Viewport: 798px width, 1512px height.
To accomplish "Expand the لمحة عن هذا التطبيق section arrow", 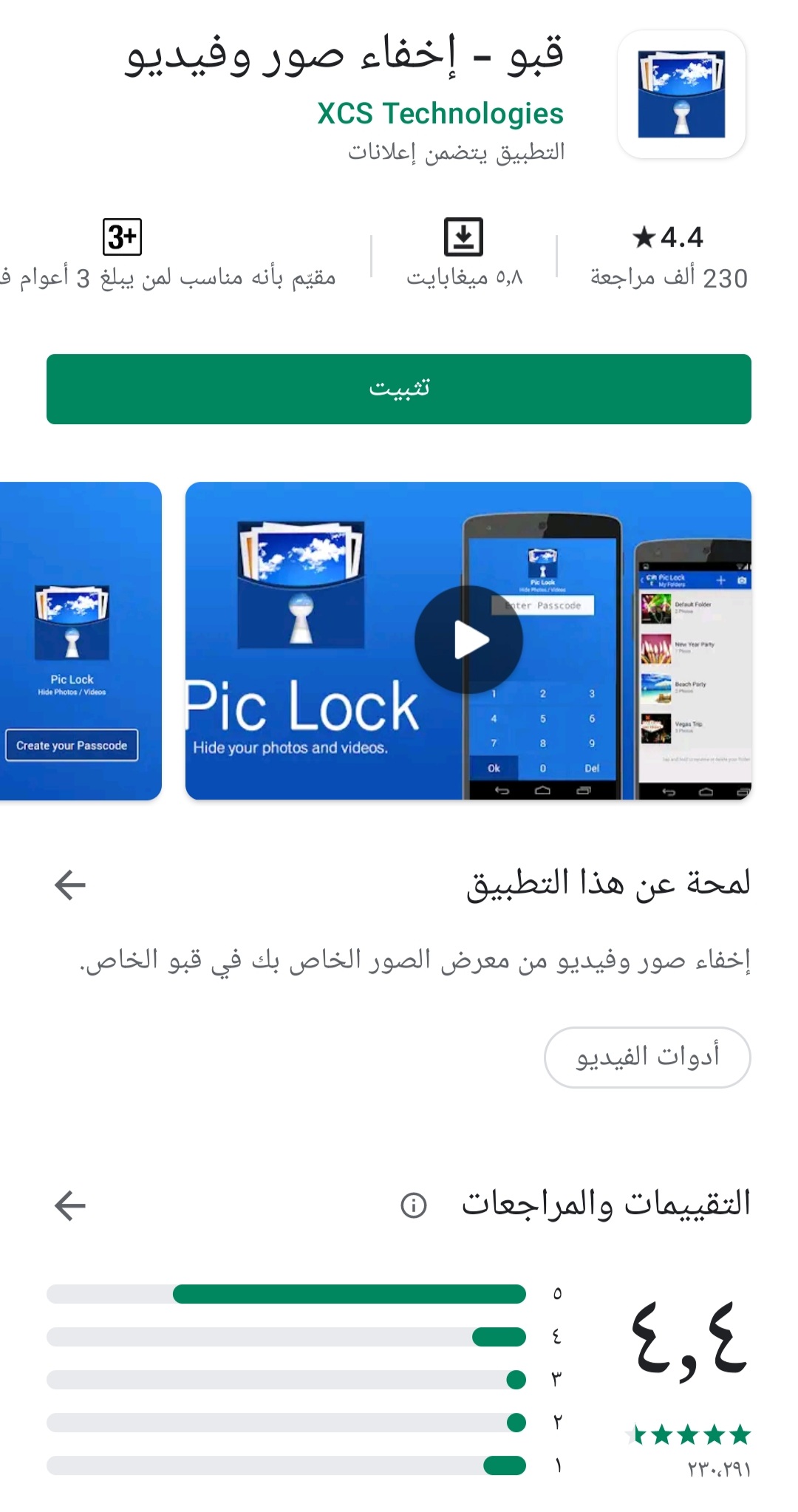I will 70,885.
